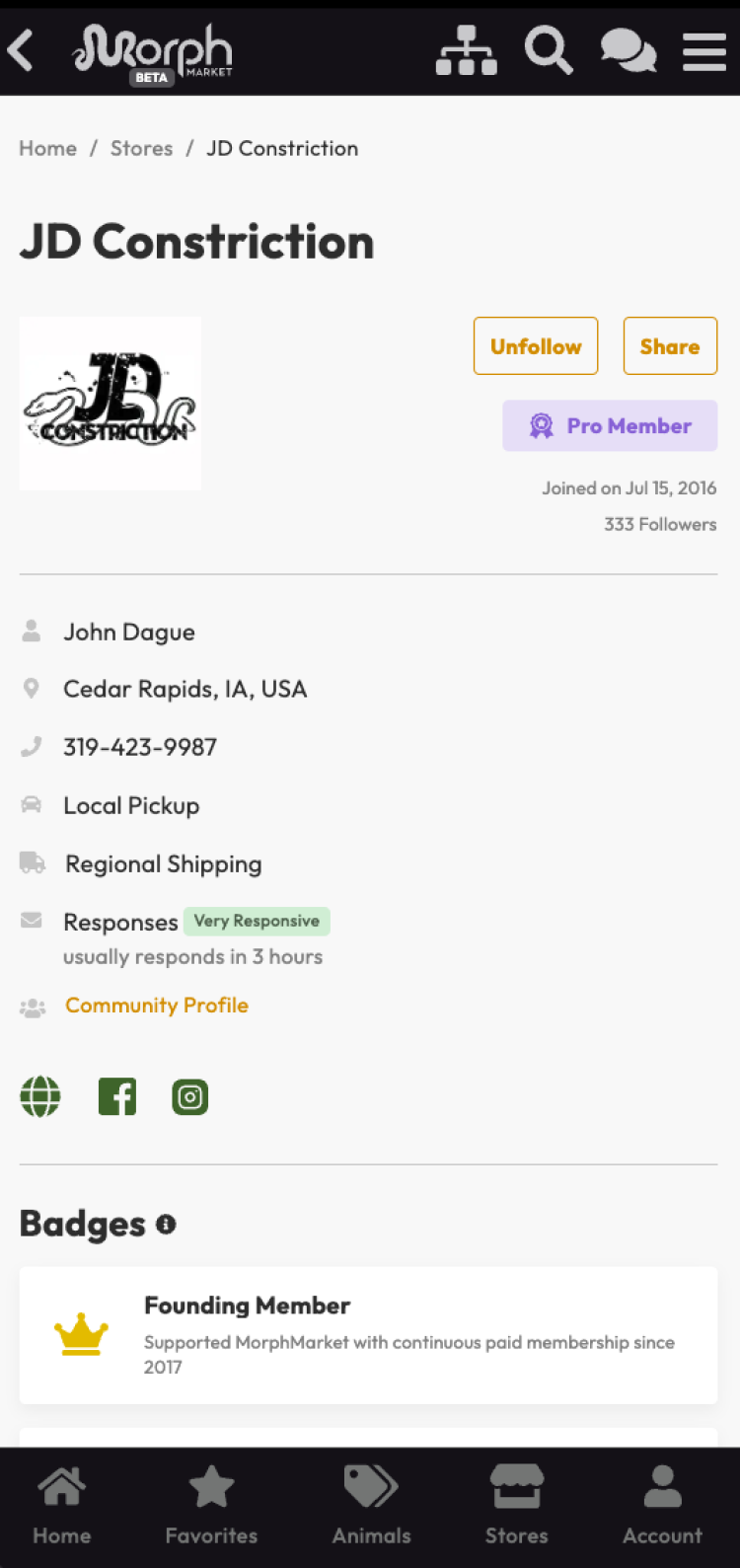Unfollow JD Constriction
The width and height of the screenshot is (740, 1568).
(x=536, y=346)
